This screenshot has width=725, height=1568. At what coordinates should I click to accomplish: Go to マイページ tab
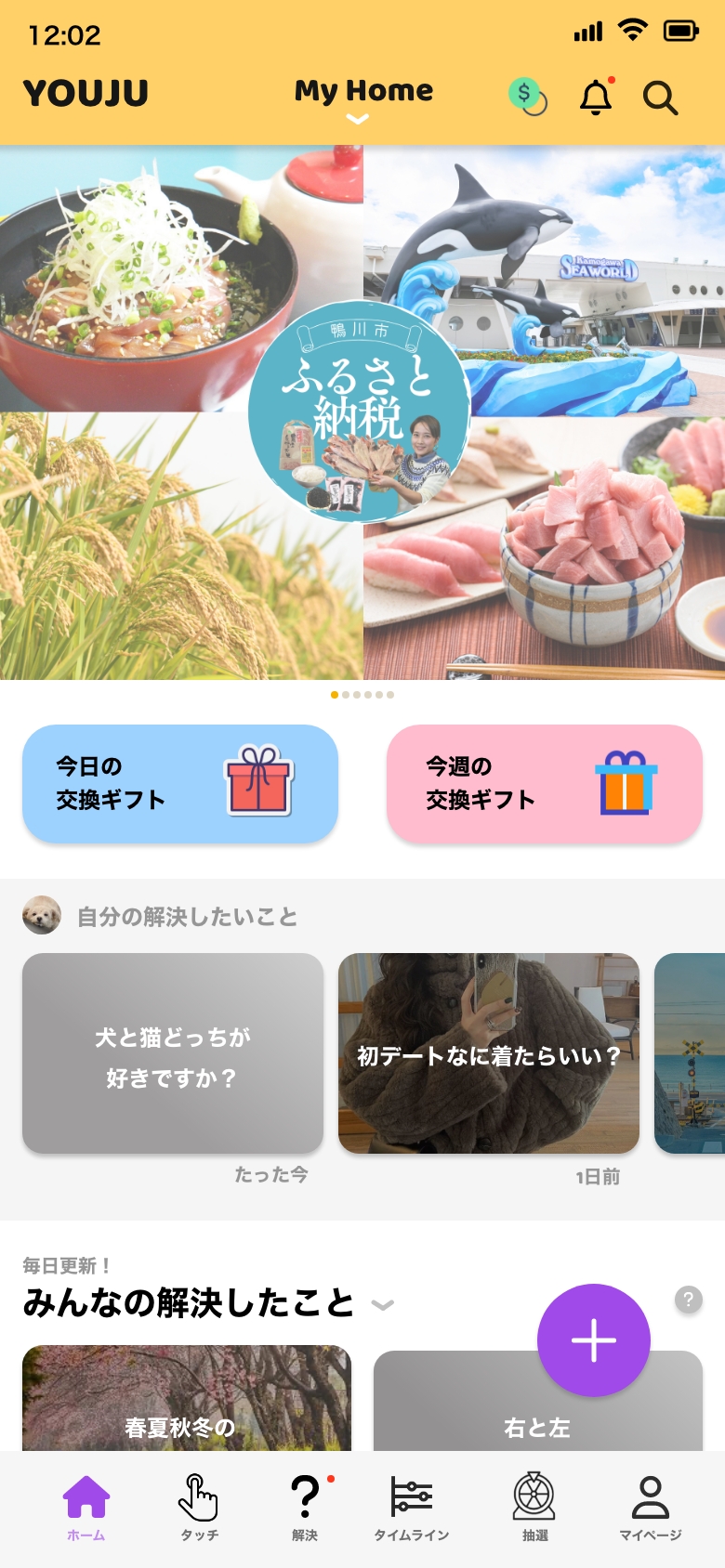tap(650, 1505)
